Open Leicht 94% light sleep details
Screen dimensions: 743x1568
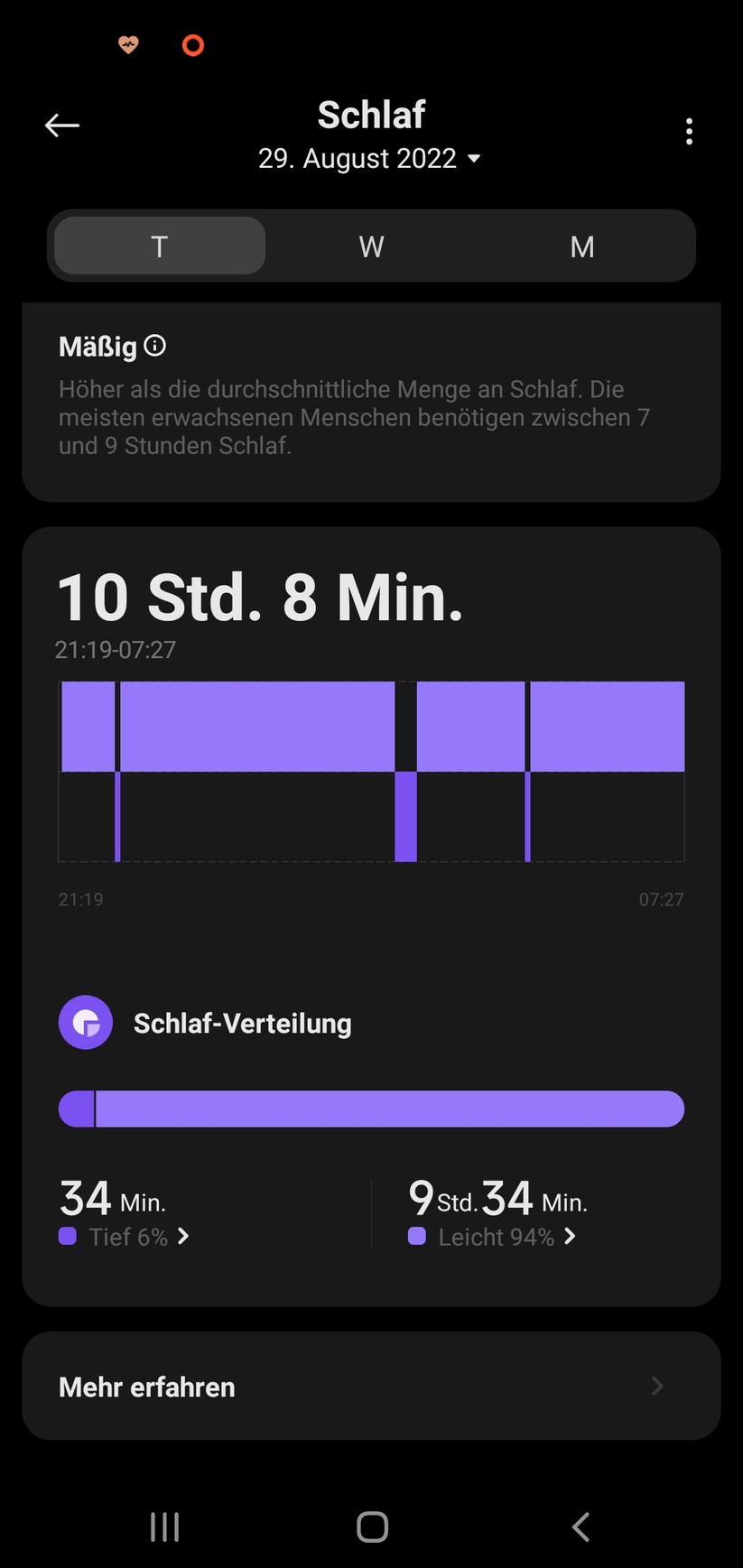pyautogui.click(x=494, y=1237)
